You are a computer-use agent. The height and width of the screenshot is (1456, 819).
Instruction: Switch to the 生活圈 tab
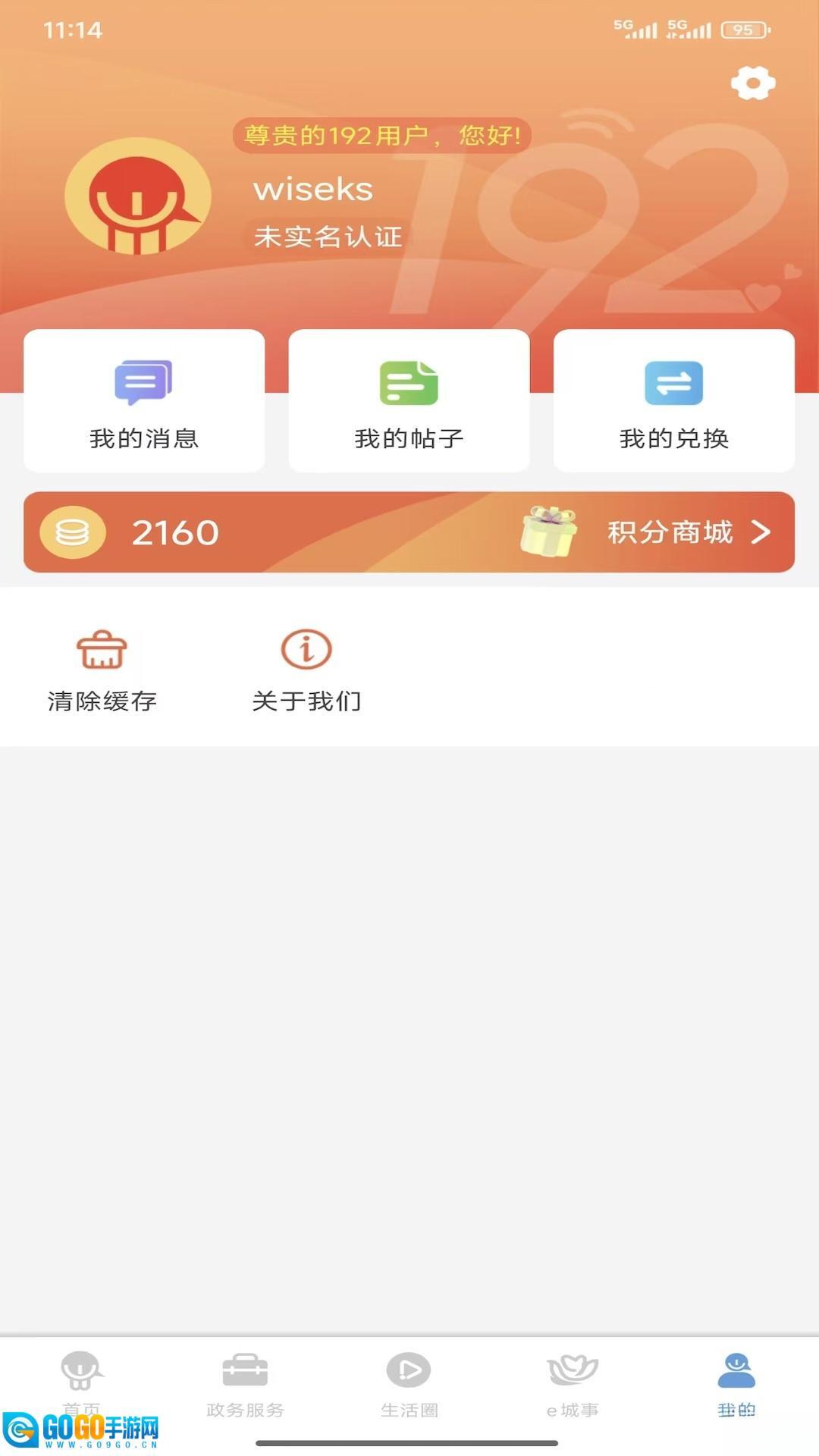pos(409,1385)
